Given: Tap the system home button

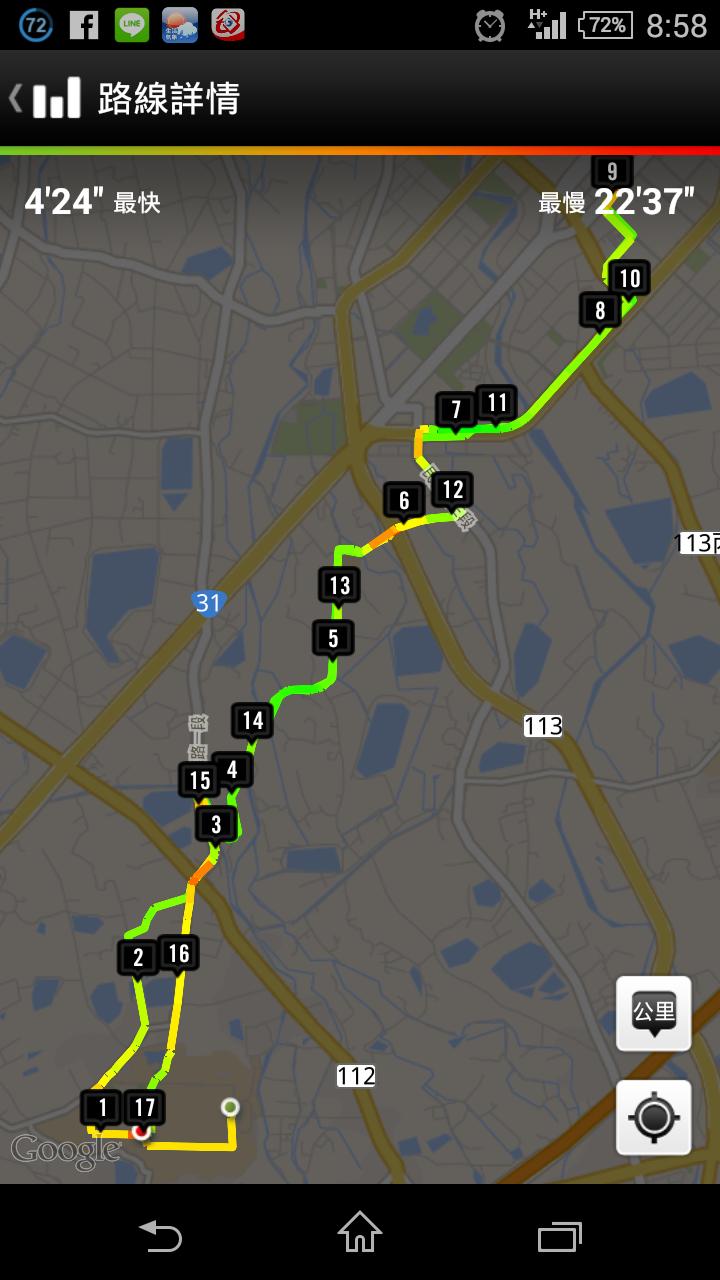Looking at the screenshot, I should point(359,1232).
